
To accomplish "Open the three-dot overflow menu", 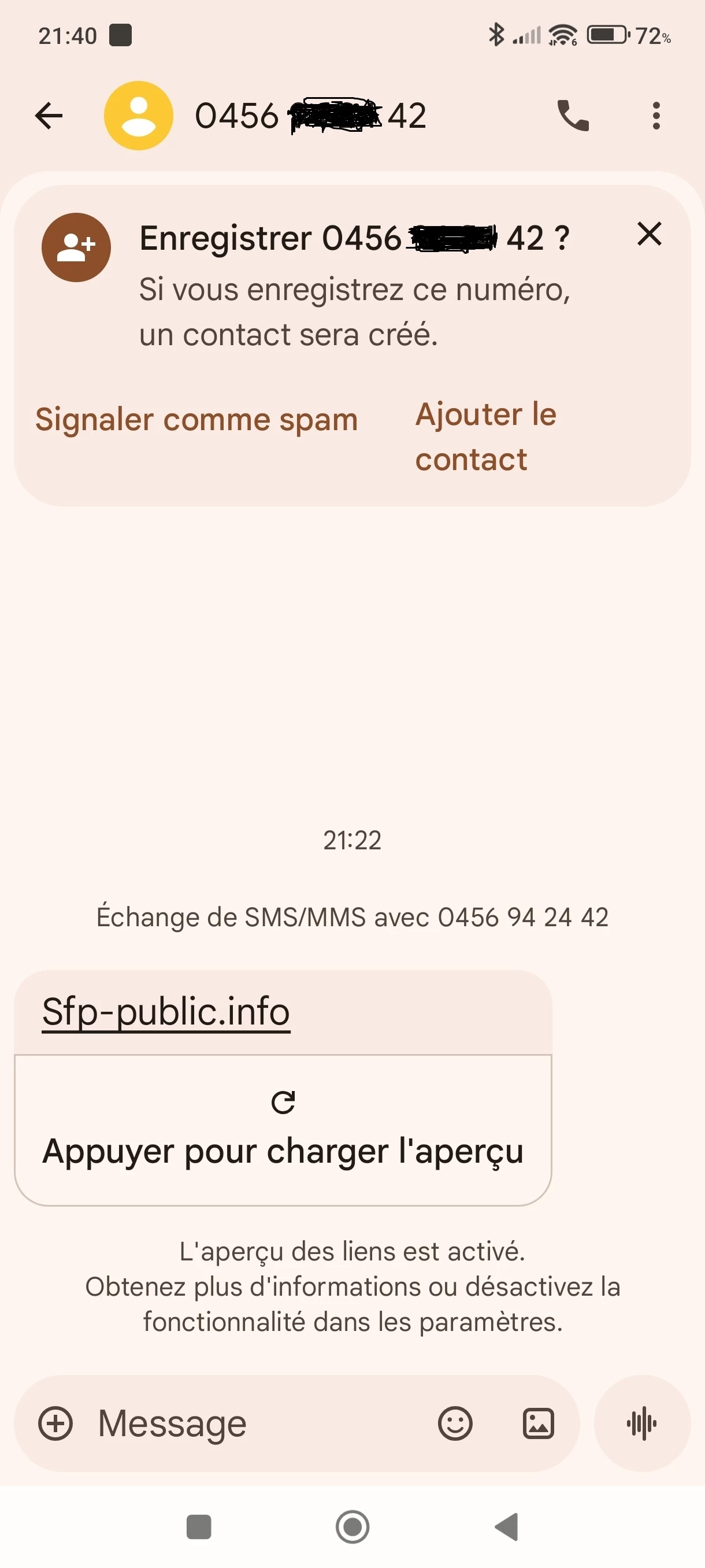I will pyautogui.click(x=656, y=116).
